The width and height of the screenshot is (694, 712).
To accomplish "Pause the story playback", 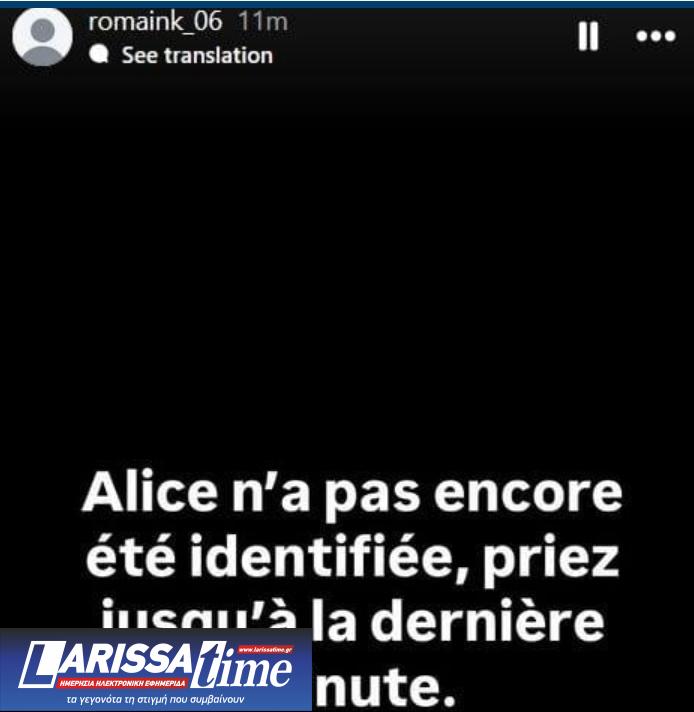I will tap(588, 37).
